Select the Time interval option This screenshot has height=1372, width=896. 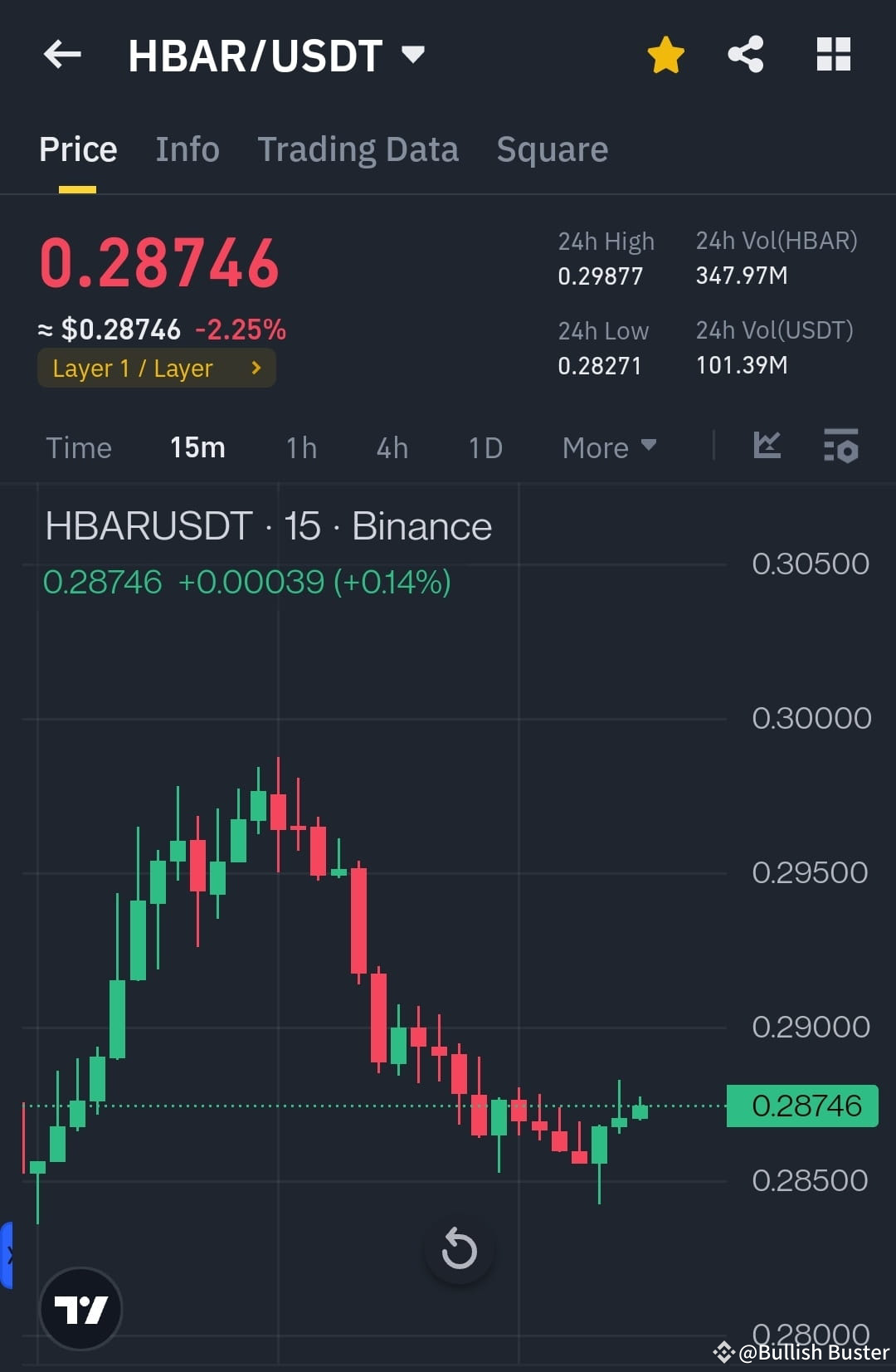pos(79,447)
